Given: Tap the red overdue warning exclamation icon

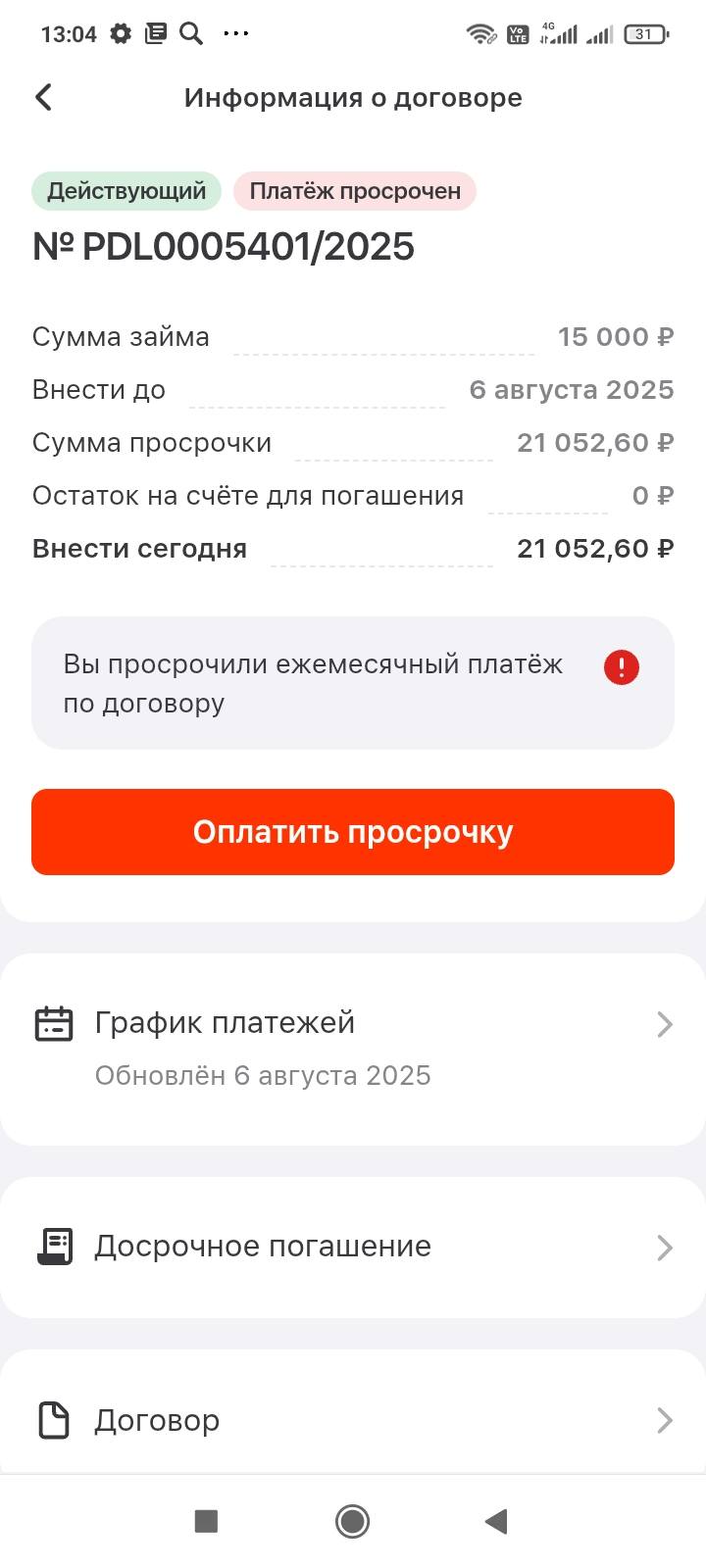Looking at the screenshot, I should (x=622, y=666).
